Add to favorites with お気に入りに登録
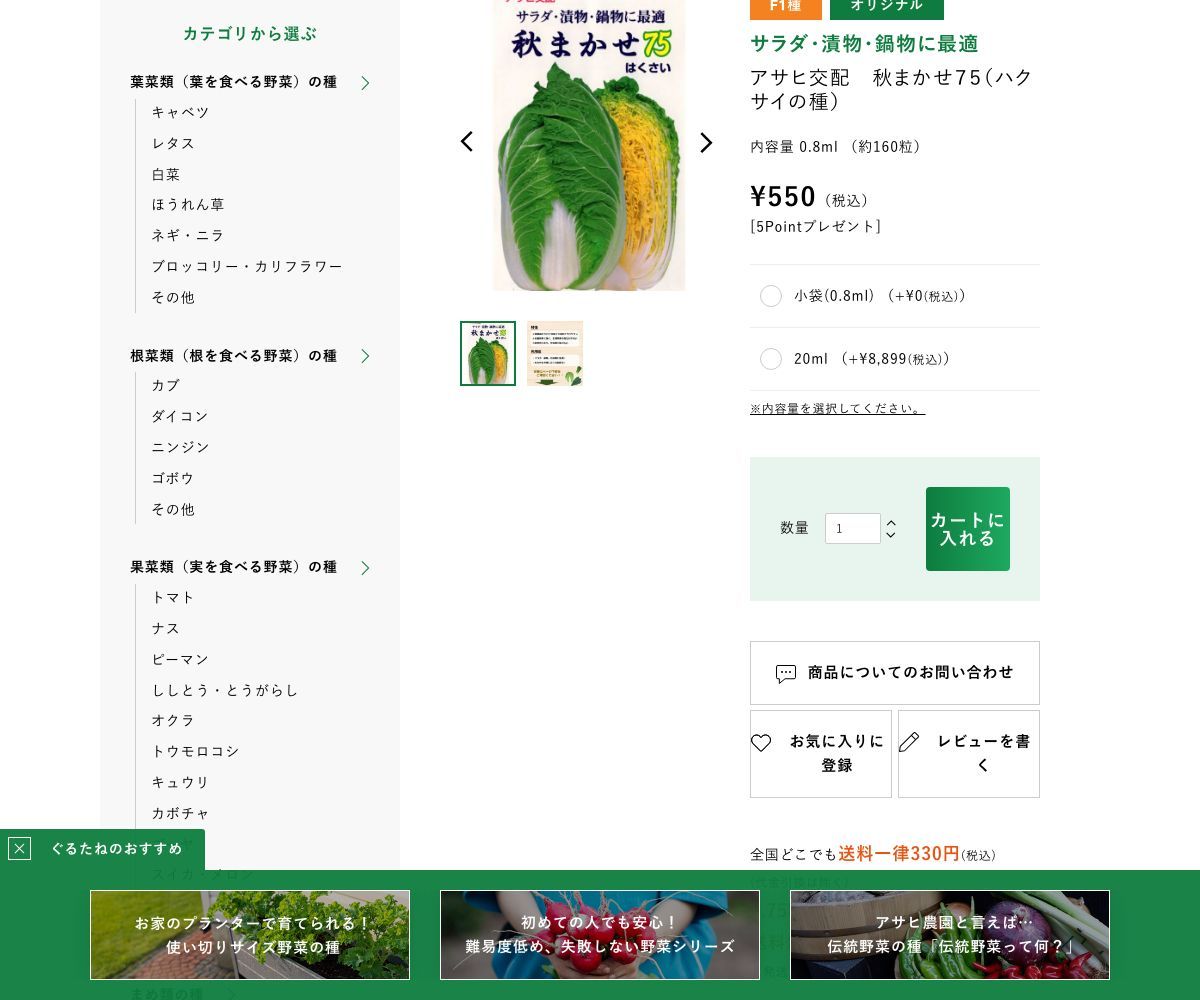The height and width of the screenshot is (1000, 1200). coord(821,754)
